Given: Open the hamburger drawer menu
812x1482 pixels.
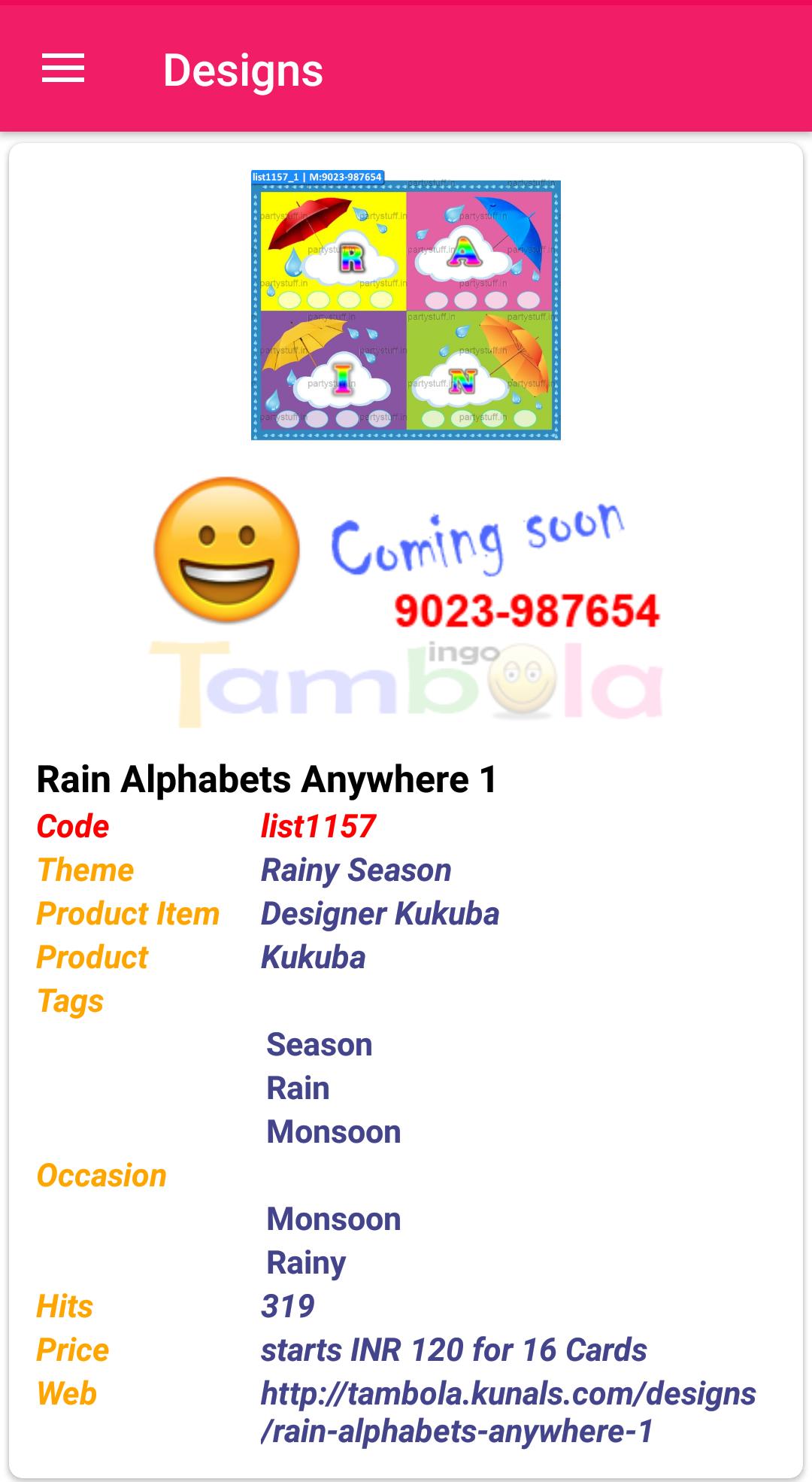Looking at the screenshot, I should [63, 69].
